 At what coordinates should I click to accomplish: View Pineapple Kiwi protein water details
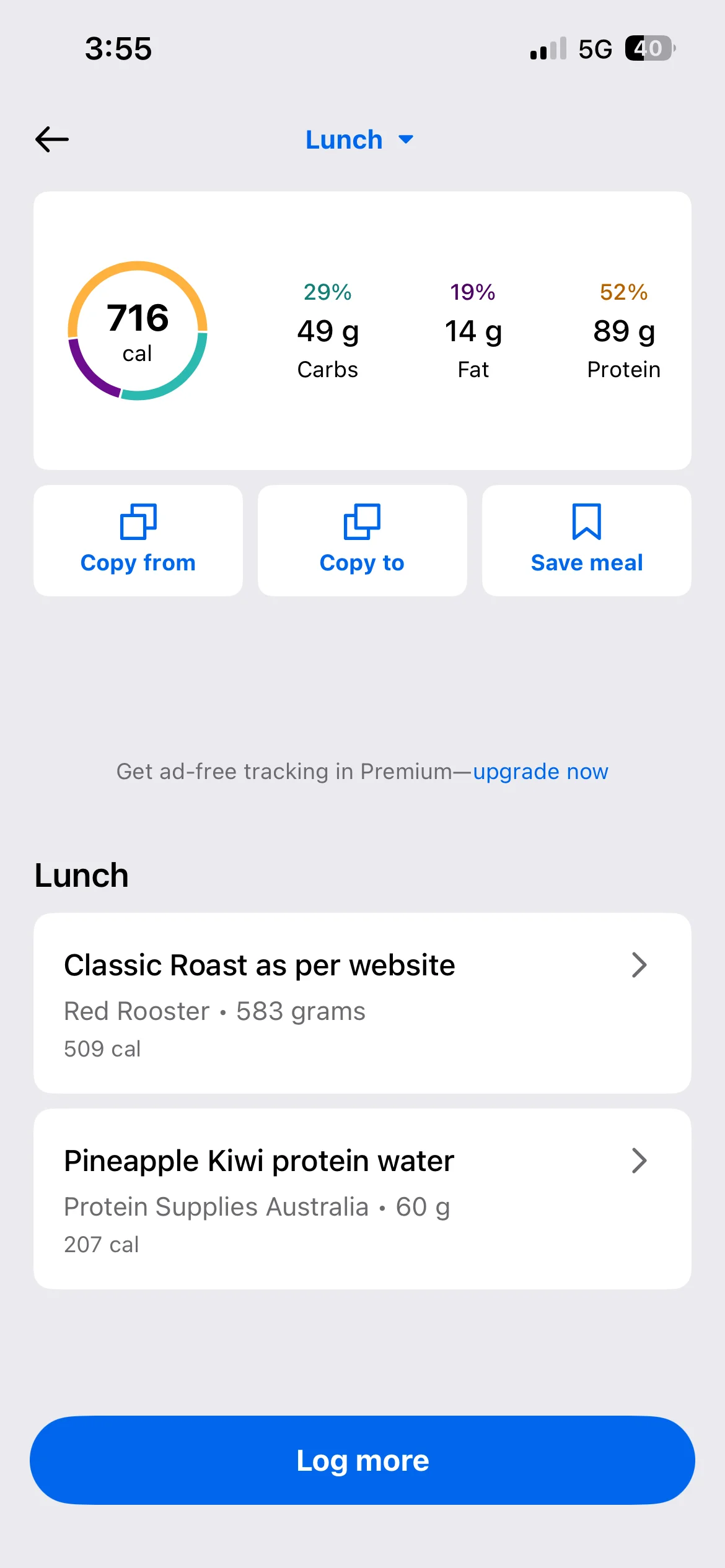pyautogui.click(x=362, y=1198)
